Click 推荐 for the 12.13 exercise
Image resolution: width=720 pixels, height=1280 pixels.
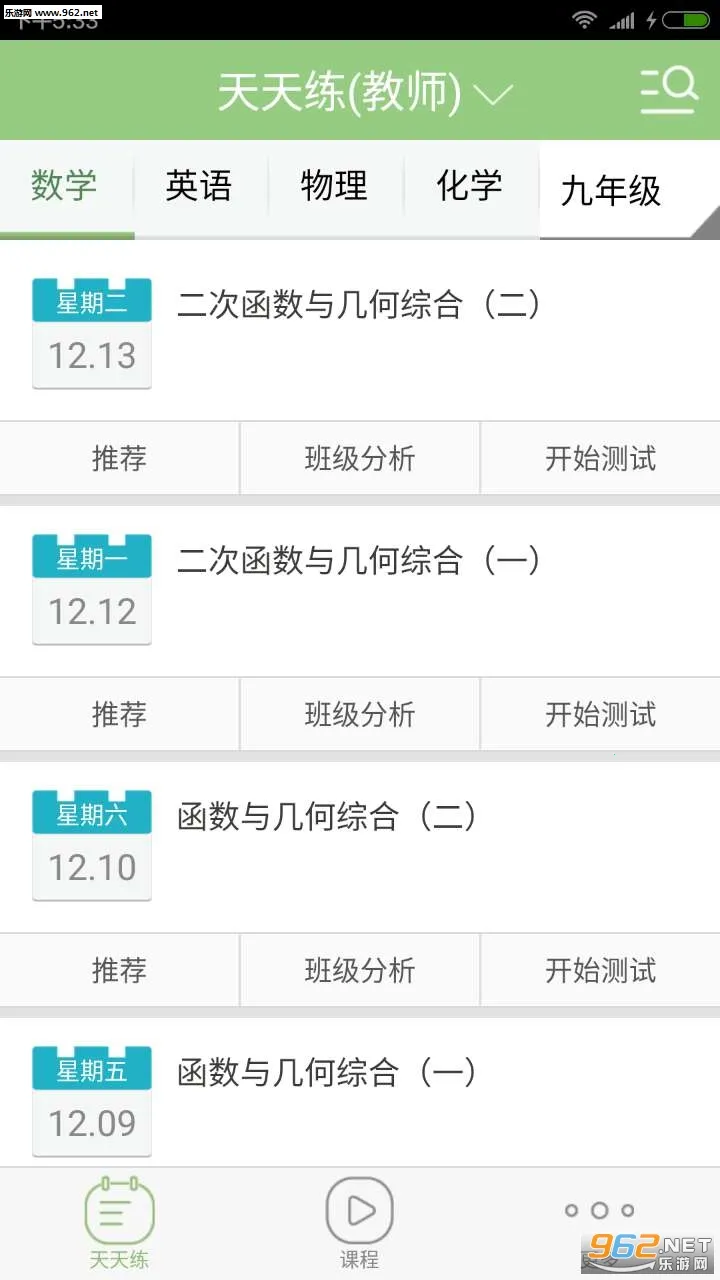click(x=119, y=458)
